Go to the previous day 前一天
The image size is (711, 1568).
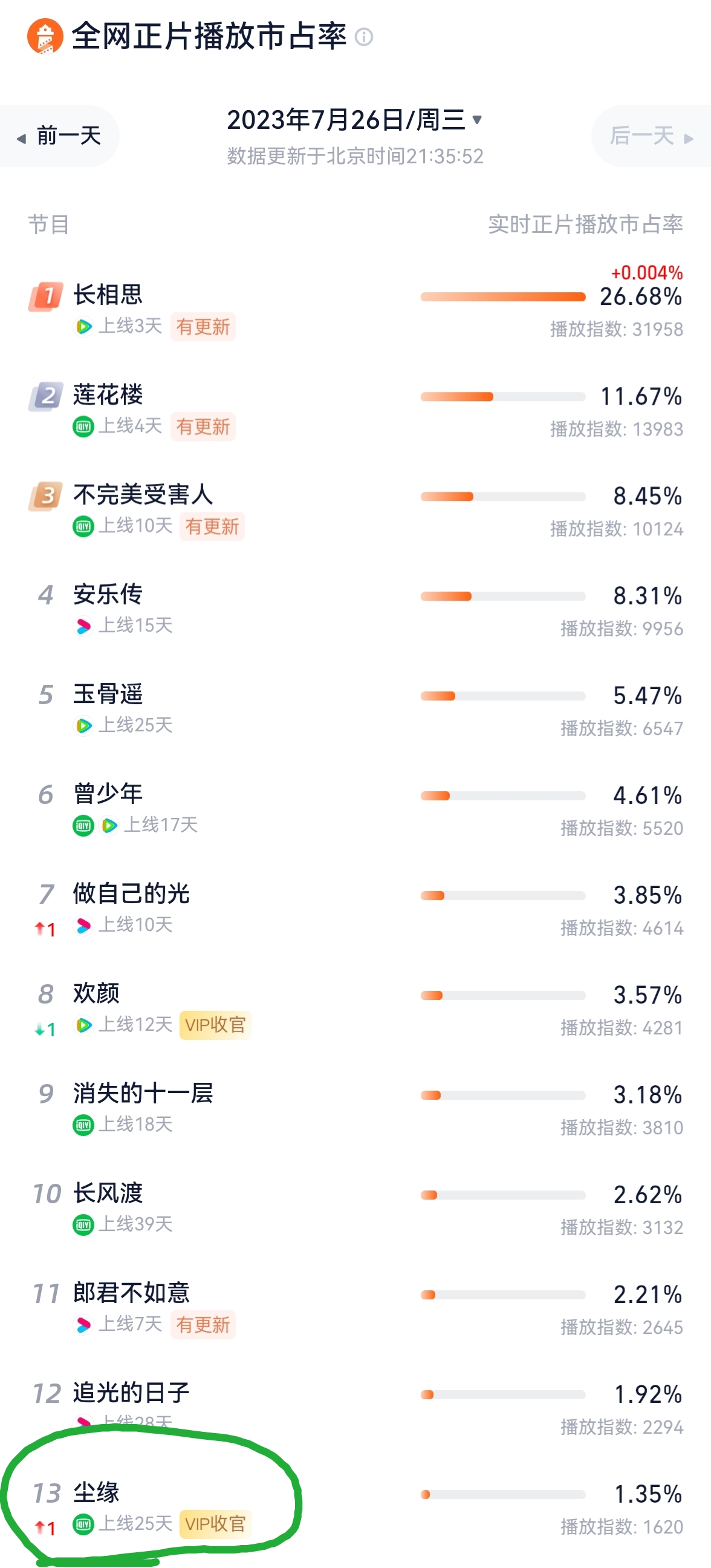[59, 136]
